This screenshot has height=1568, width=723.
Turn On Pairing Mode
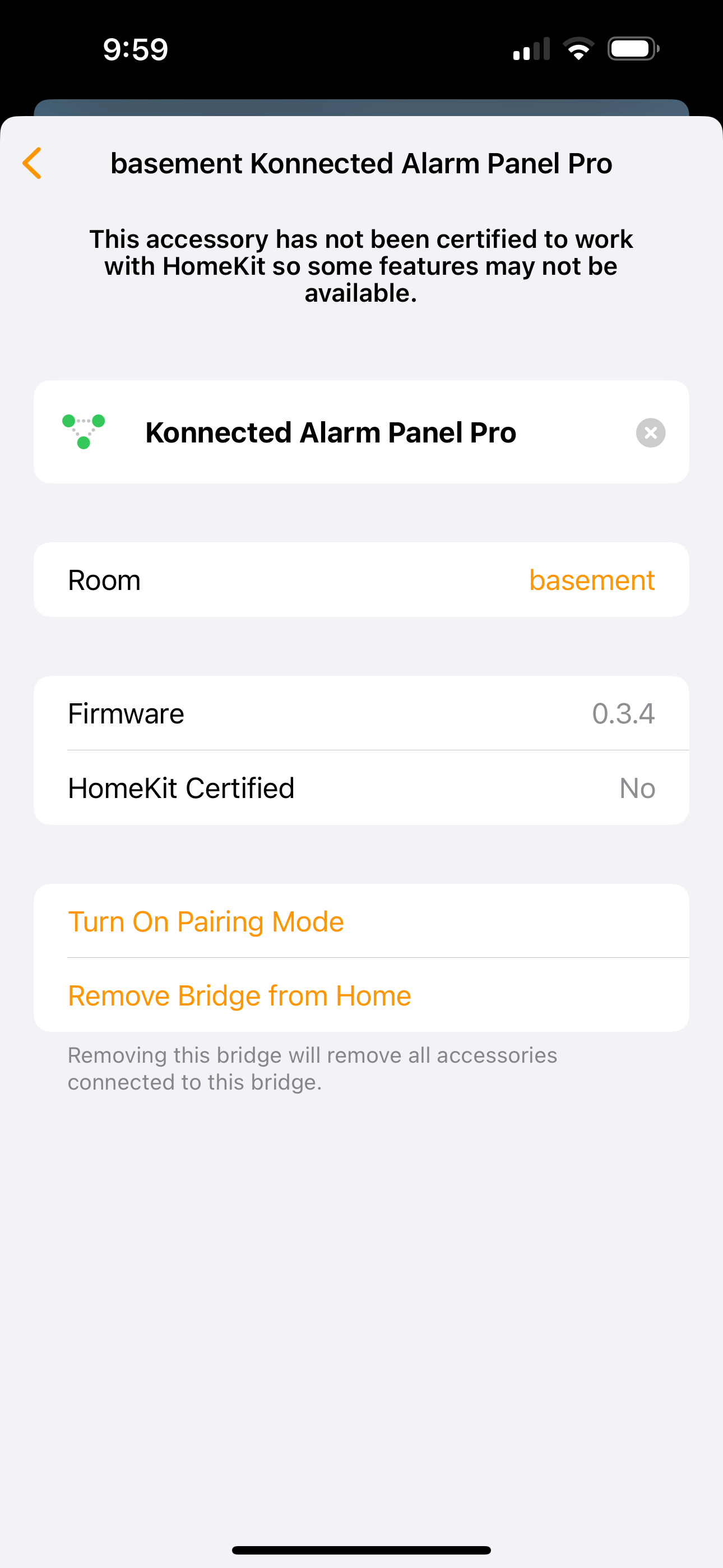(361, 921)
